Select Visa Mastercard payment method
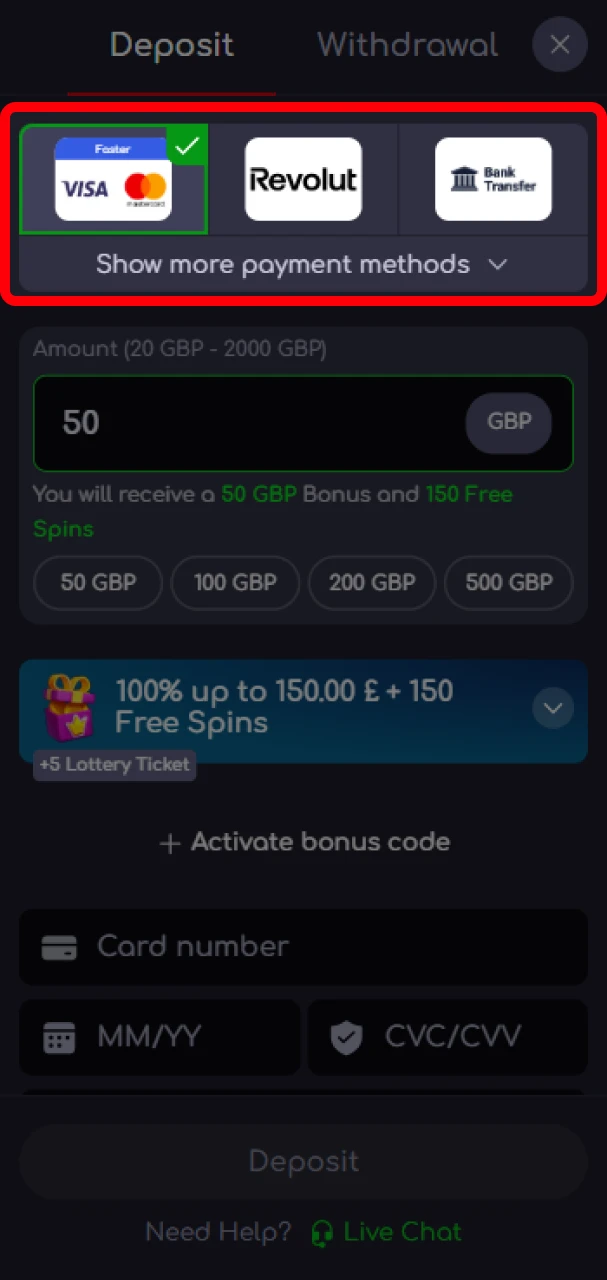The image size is (607, 1280). [113, 179]
